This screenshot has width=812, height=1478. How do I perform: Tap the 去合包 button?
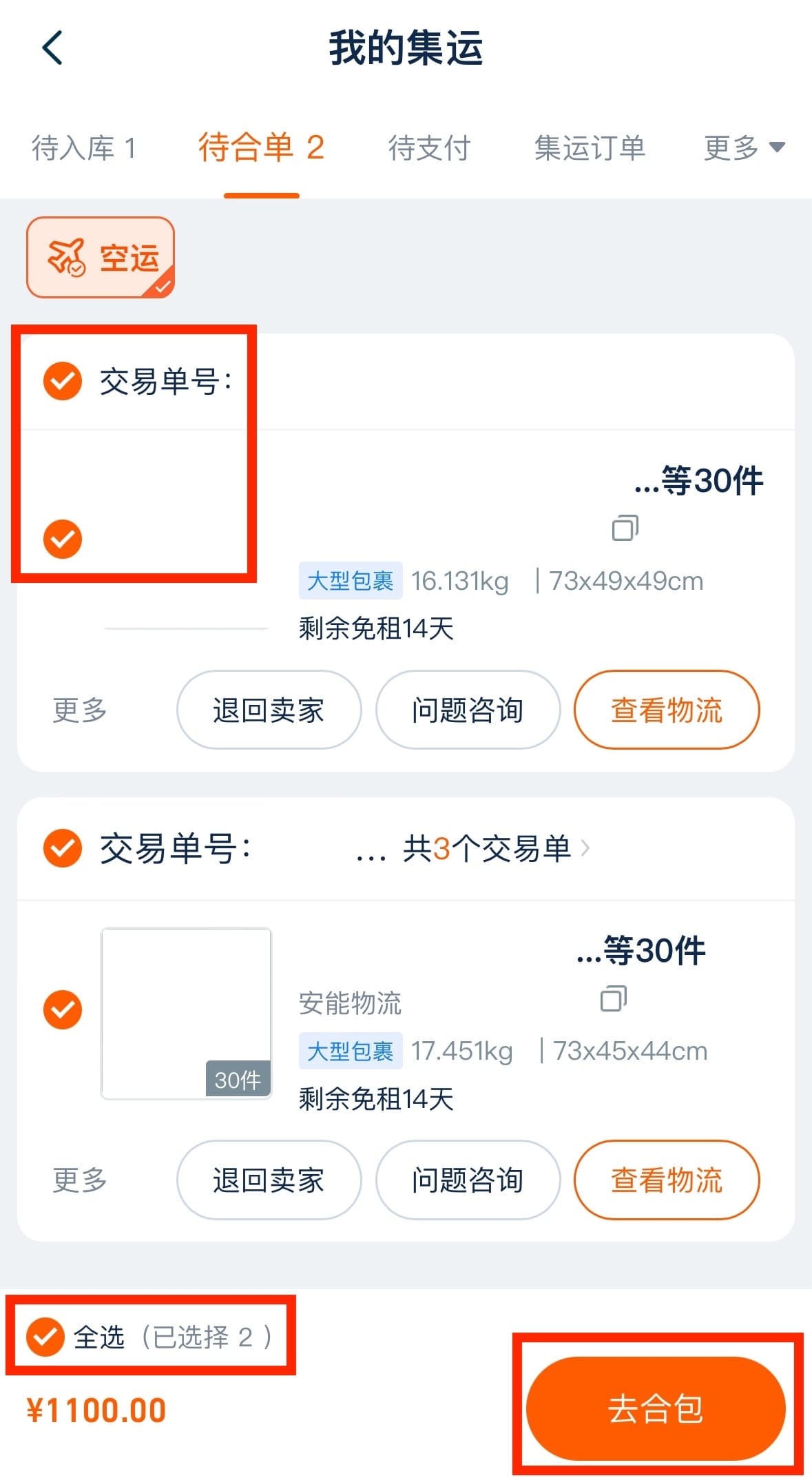tap(656, 1408)
